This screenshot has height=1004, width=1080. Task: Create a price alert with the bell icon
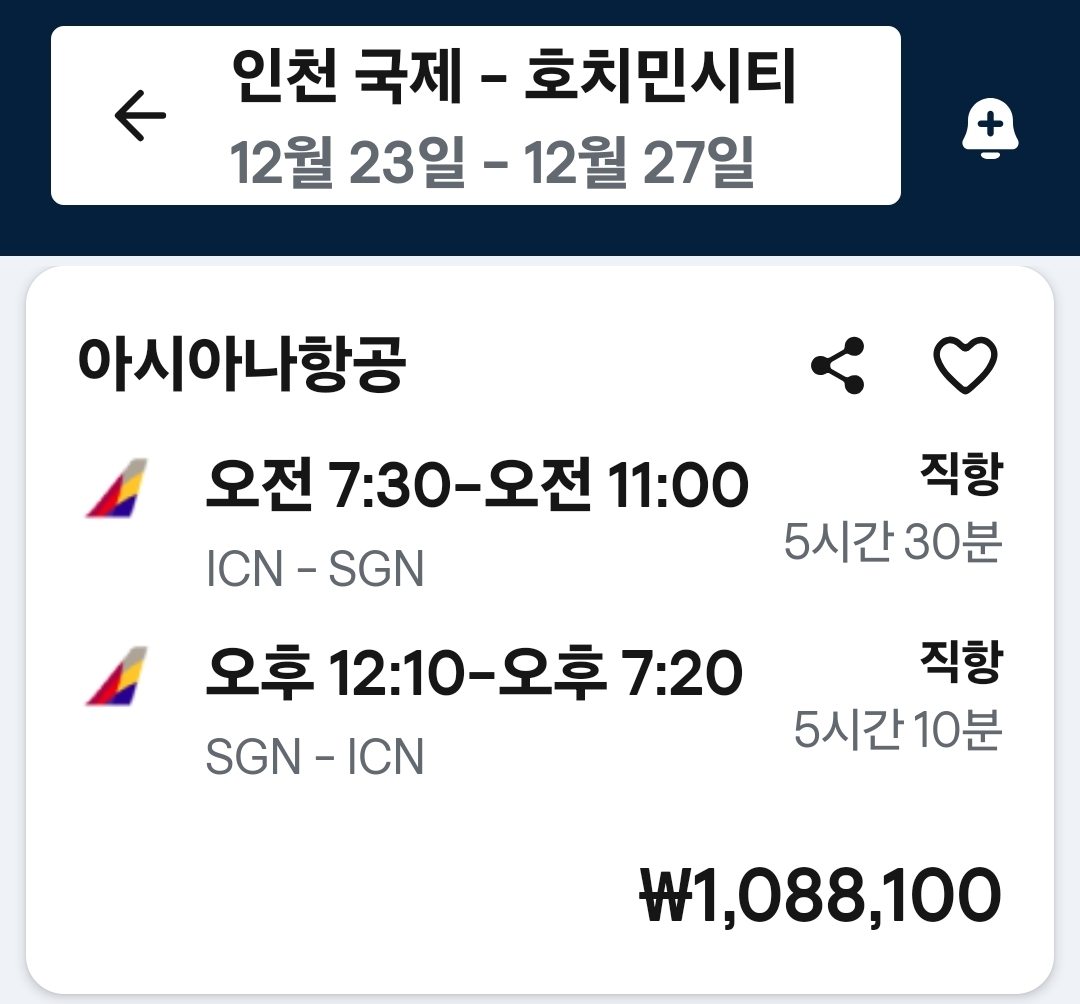pyautogui.click(x=989, y=130)
